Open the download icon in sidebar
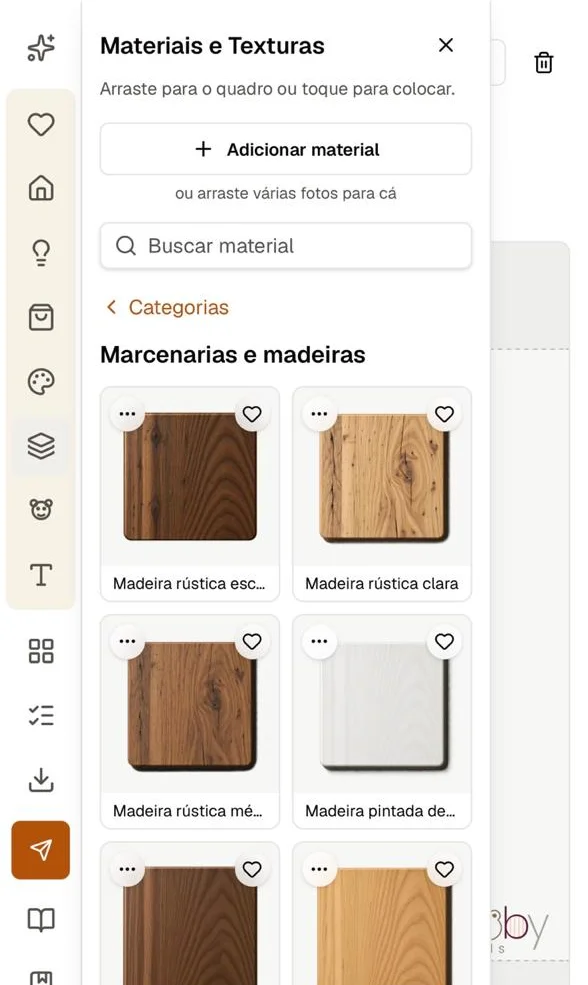This screenshot has width=588, height=985. point(41,780)
